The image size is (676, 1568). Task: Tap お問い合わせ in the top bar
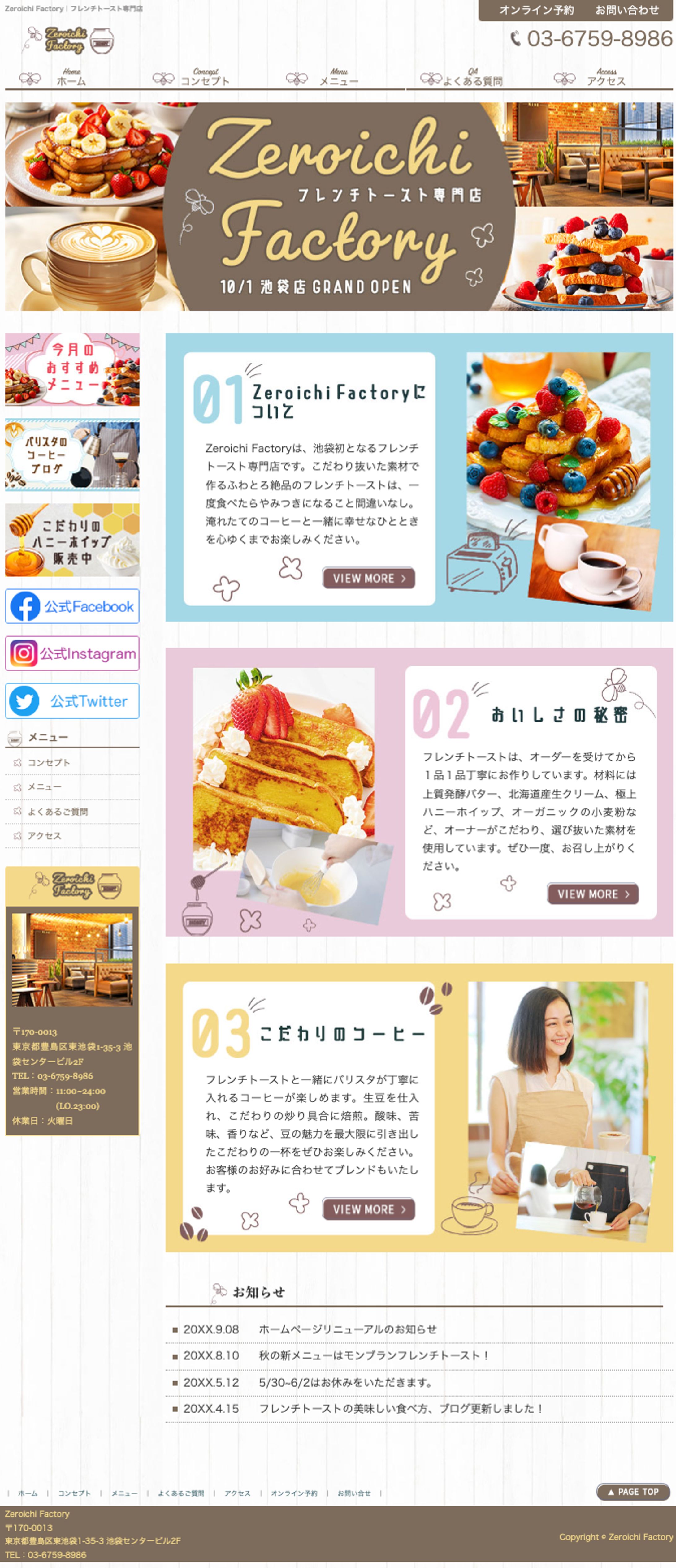627,10
